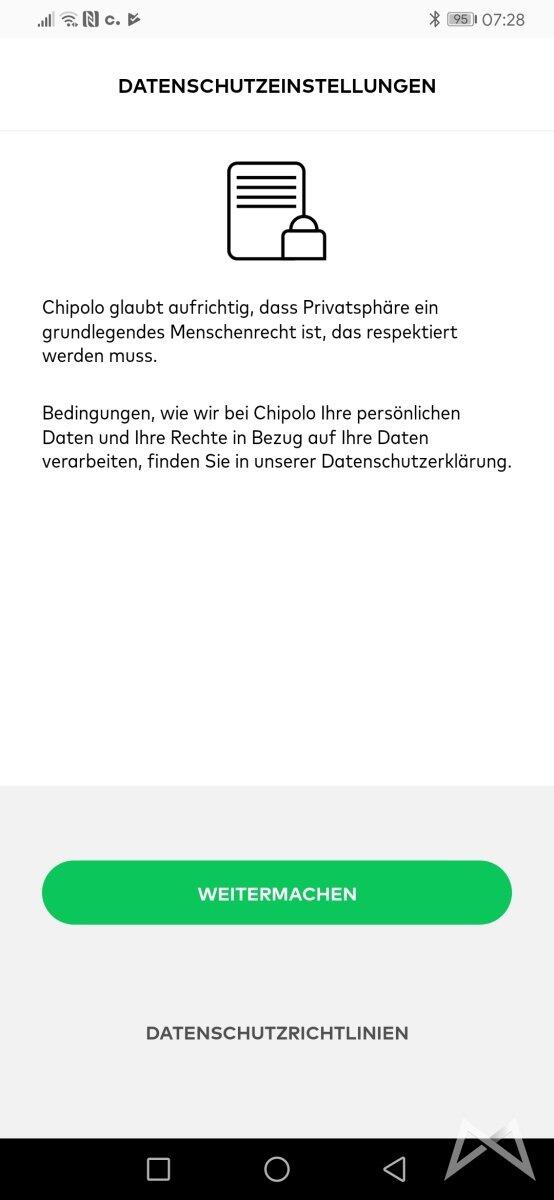This screenshot has width=554, height=1200.
Task: Open DATENSCHUTZRICHTLINIEN privacy policy
Action: (x=277, y=1033)
